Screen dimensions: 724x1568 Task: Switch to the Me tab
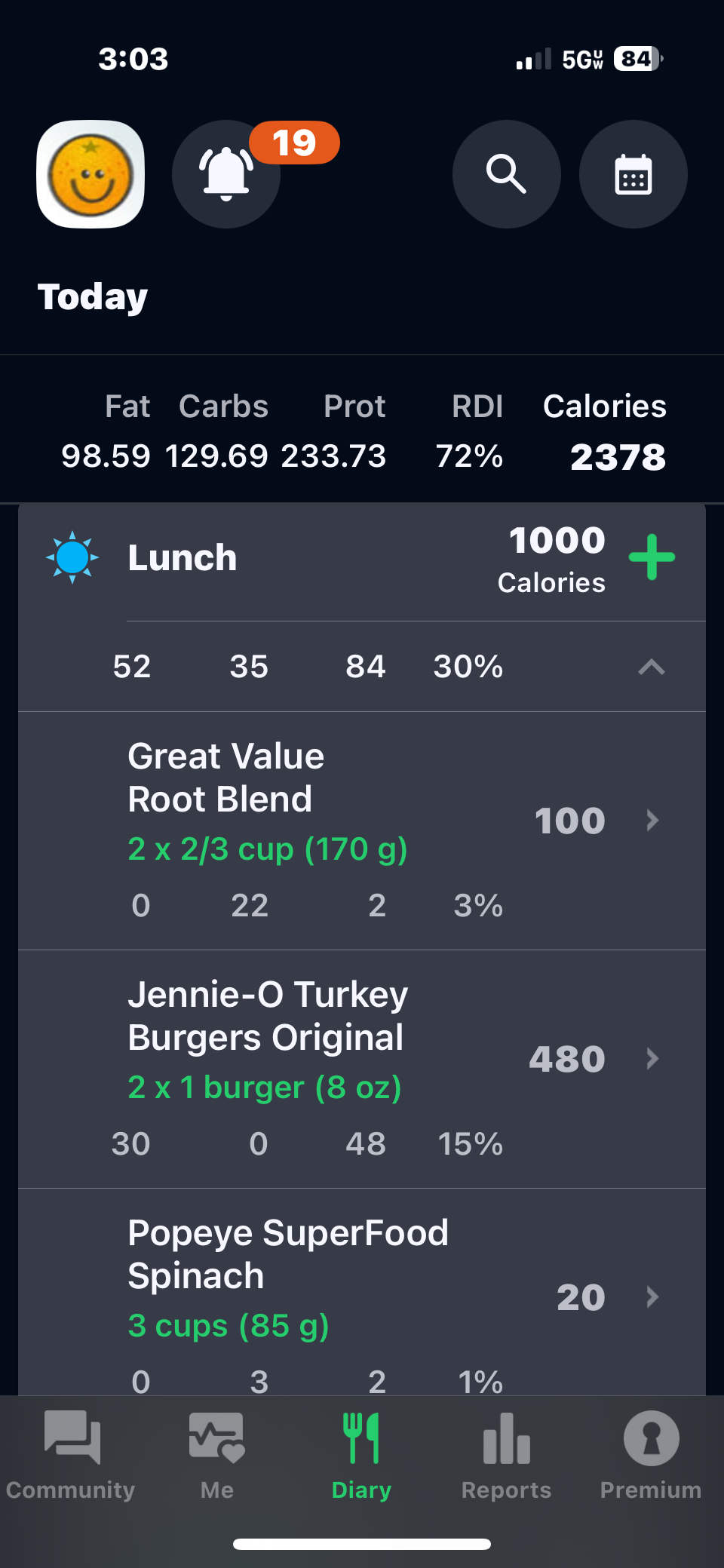point(217,1456)
